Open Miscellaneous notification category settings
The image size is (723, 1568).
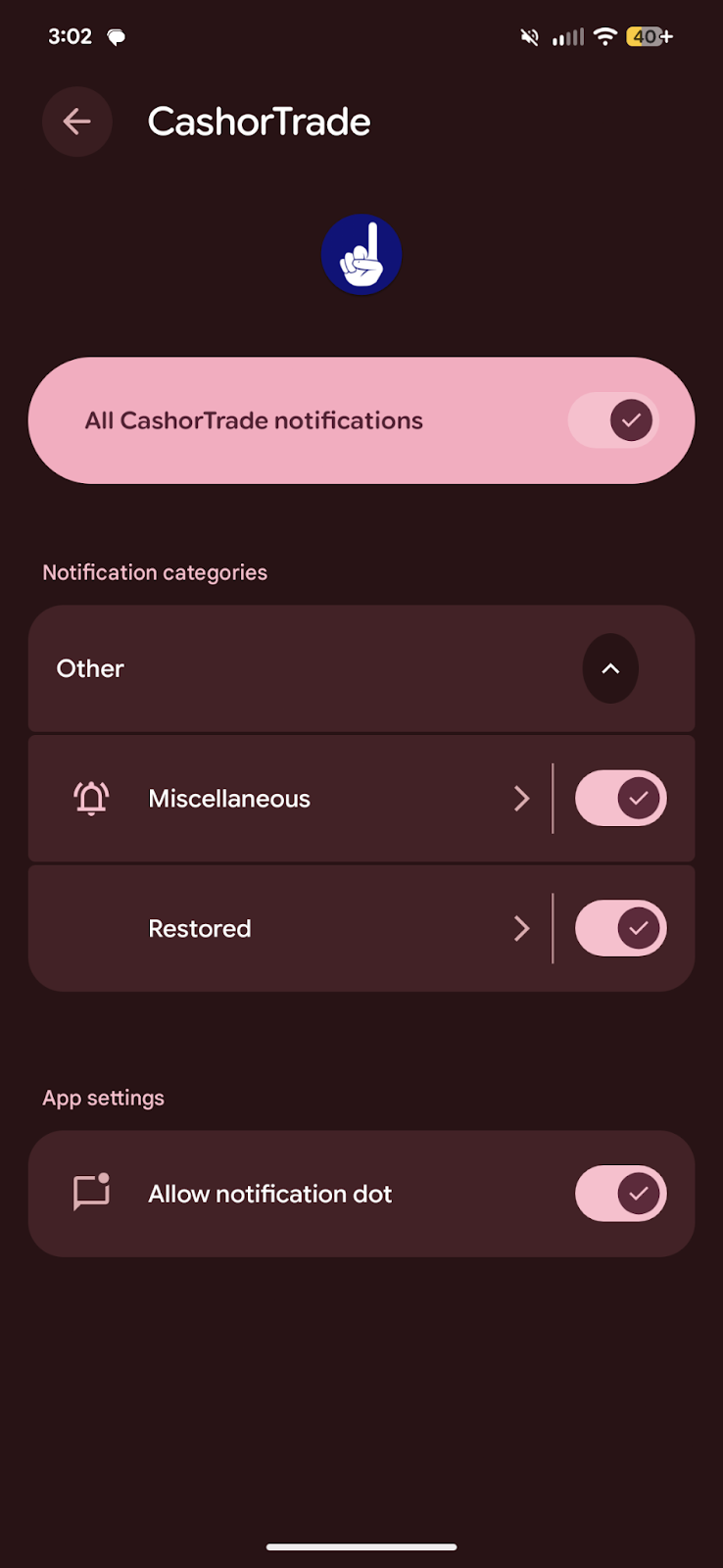pyautogui.click(x=294, y=799)
